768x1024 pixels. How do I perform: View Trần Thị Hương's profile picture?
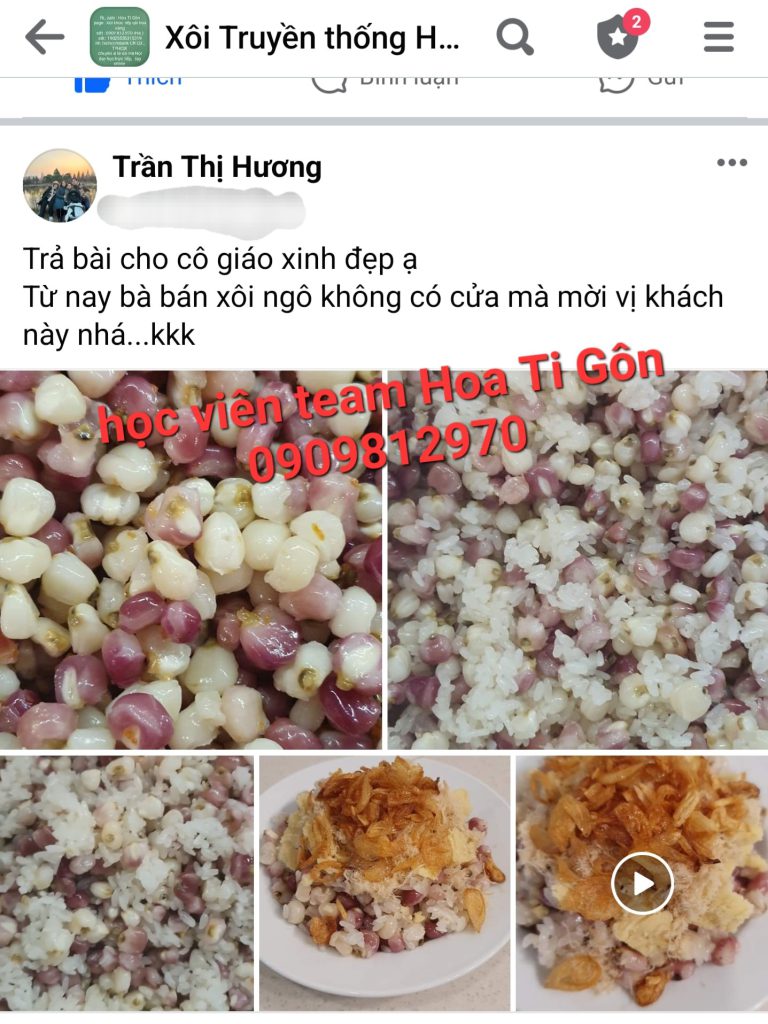pos(59,185)
